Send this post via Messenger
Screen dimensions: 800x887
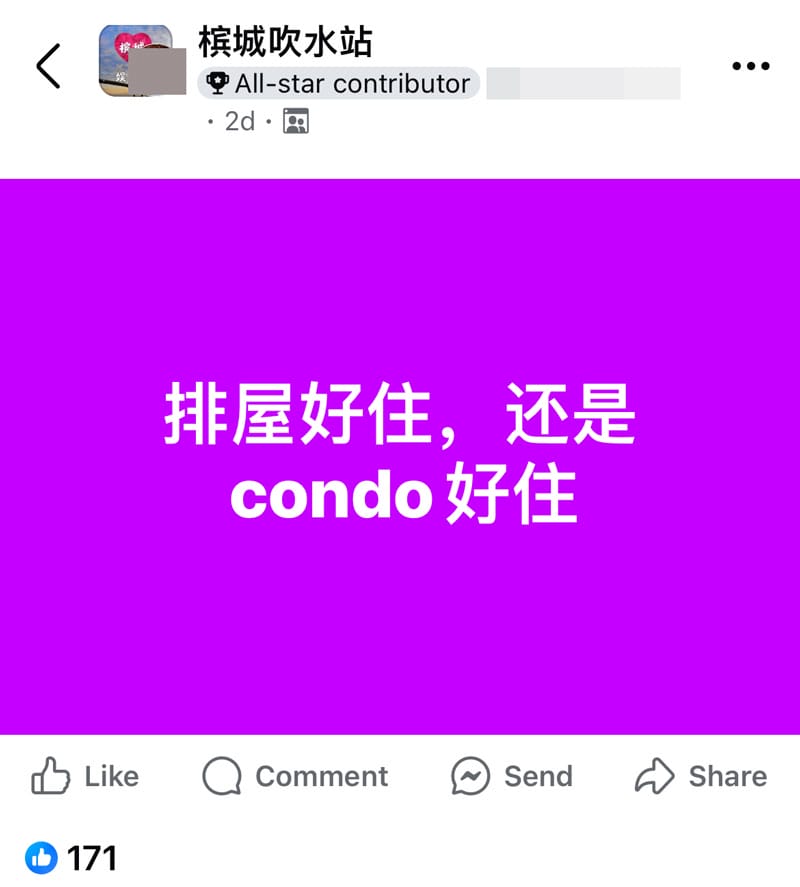pos(511,776)
